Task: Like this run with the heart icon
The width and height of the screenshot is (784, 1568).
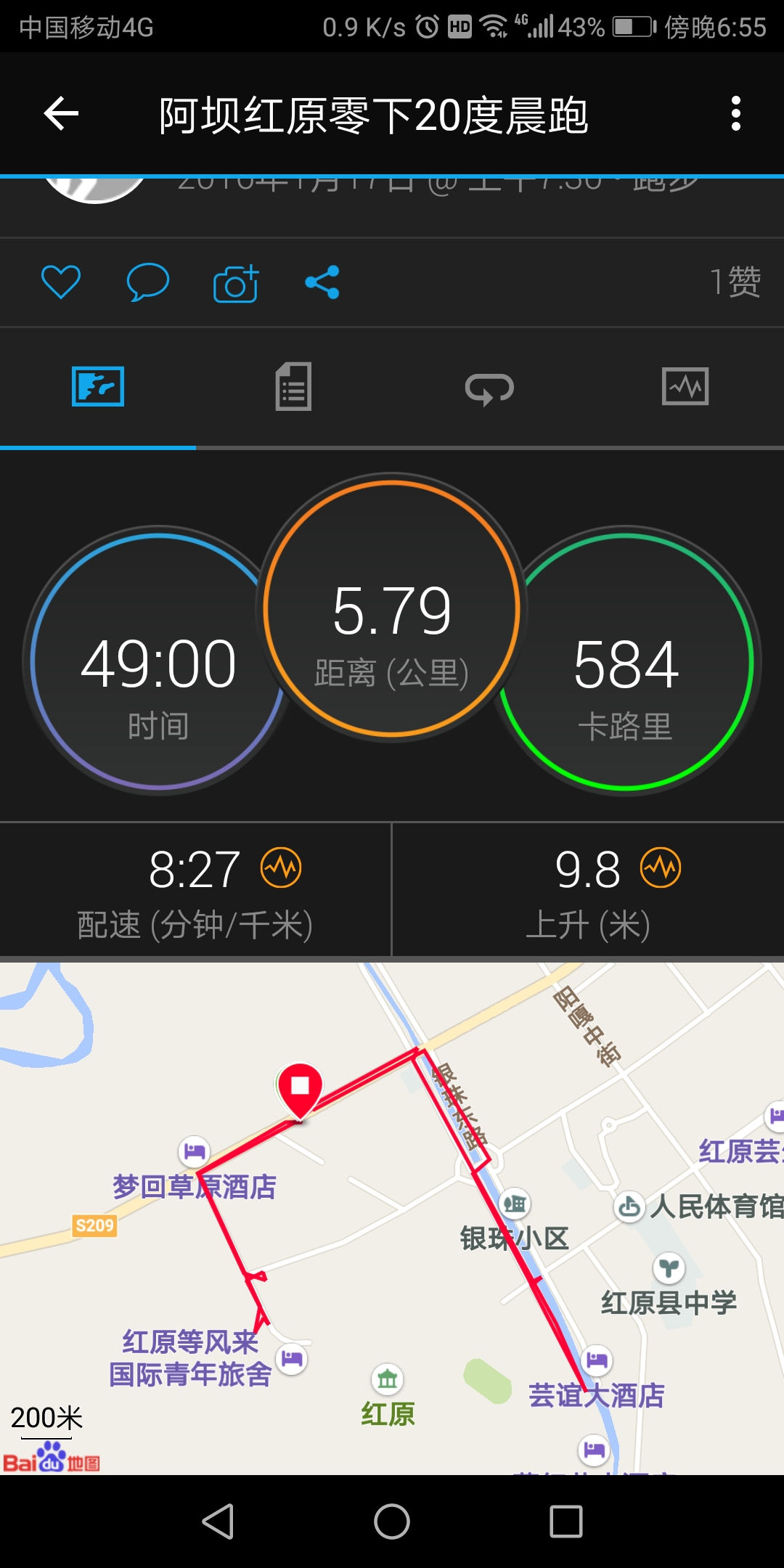Action: 61,282
